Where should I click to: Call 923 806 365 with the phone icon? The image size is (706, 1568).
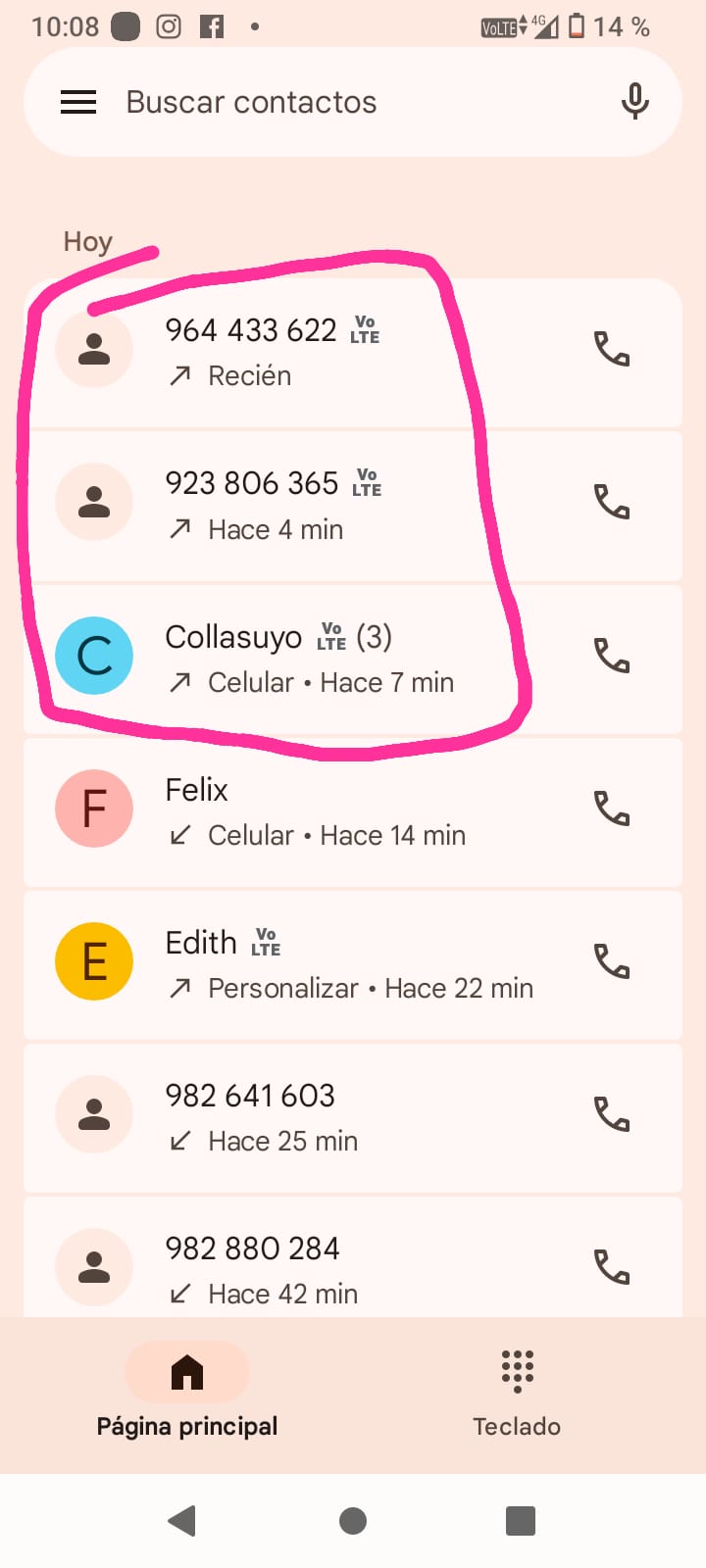612,502
